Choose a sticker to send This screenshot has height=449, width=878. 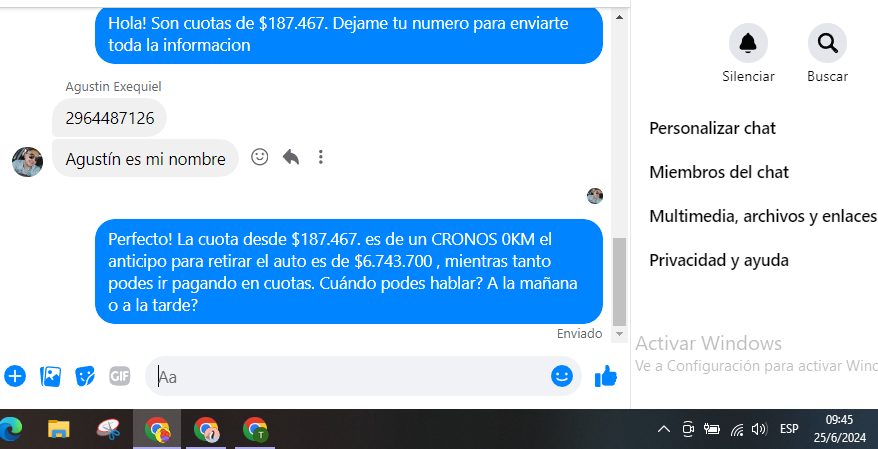point(86,376)
